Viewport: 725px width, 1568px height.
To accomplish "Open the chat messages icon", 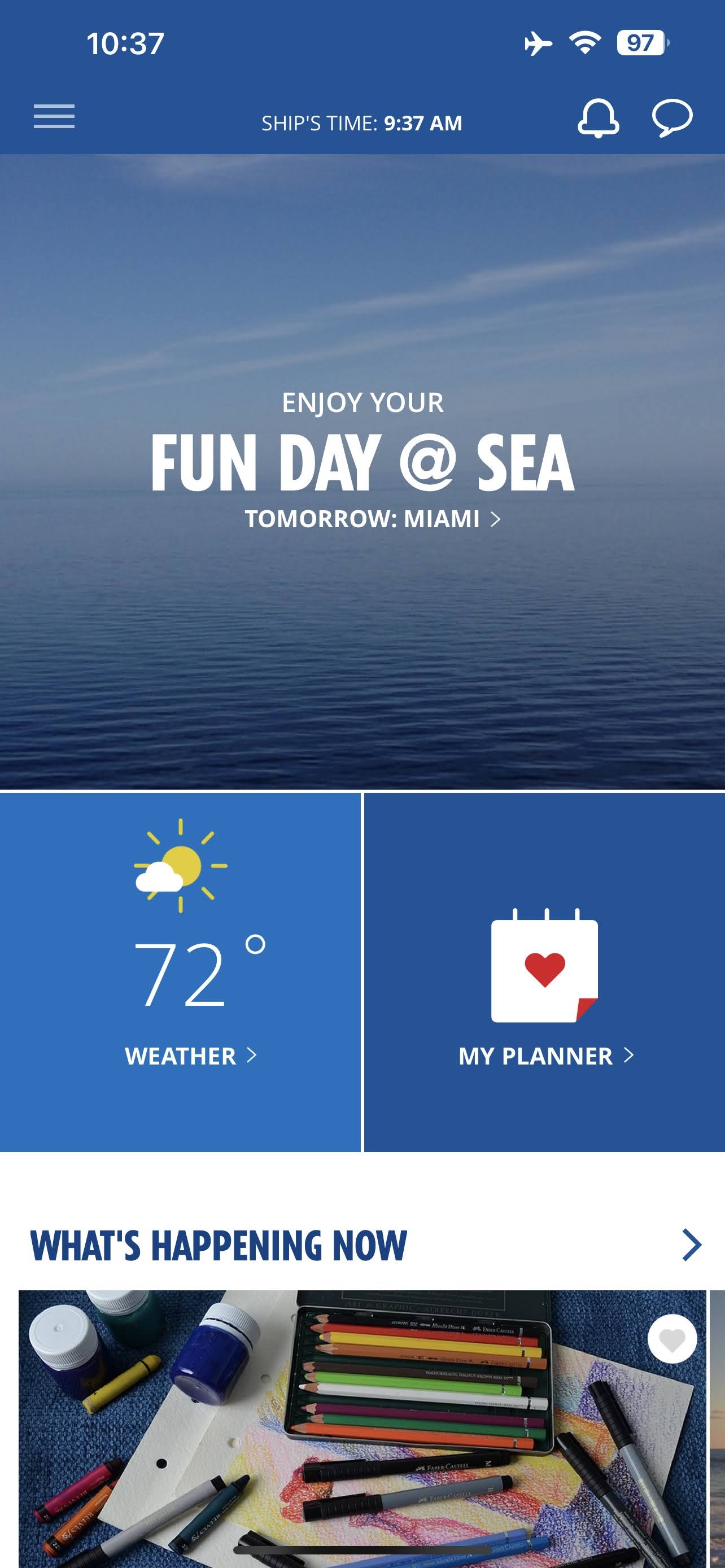I will pyautogui.click(x=671, y=118).
